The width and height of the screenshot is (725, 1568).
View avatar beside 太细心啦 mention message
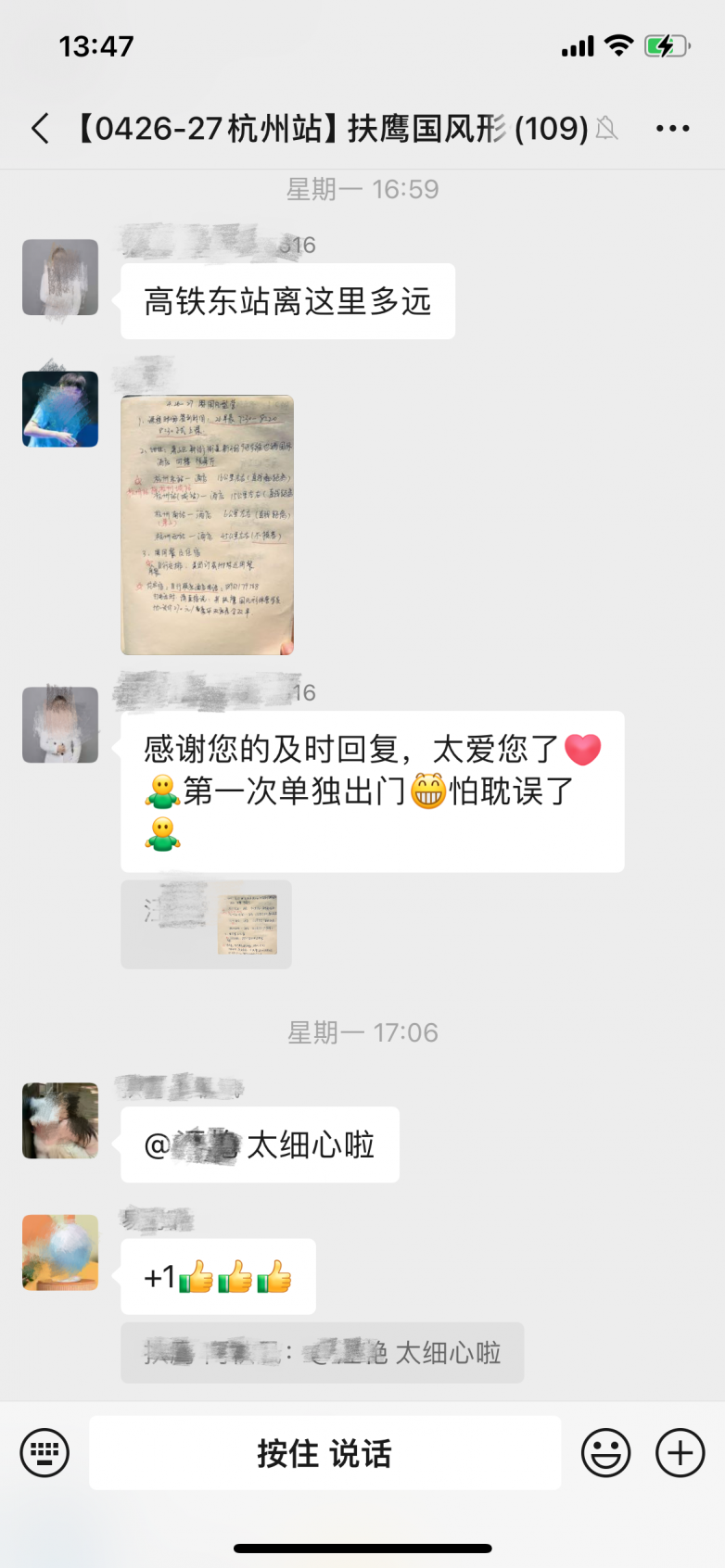click(60, 1120)
